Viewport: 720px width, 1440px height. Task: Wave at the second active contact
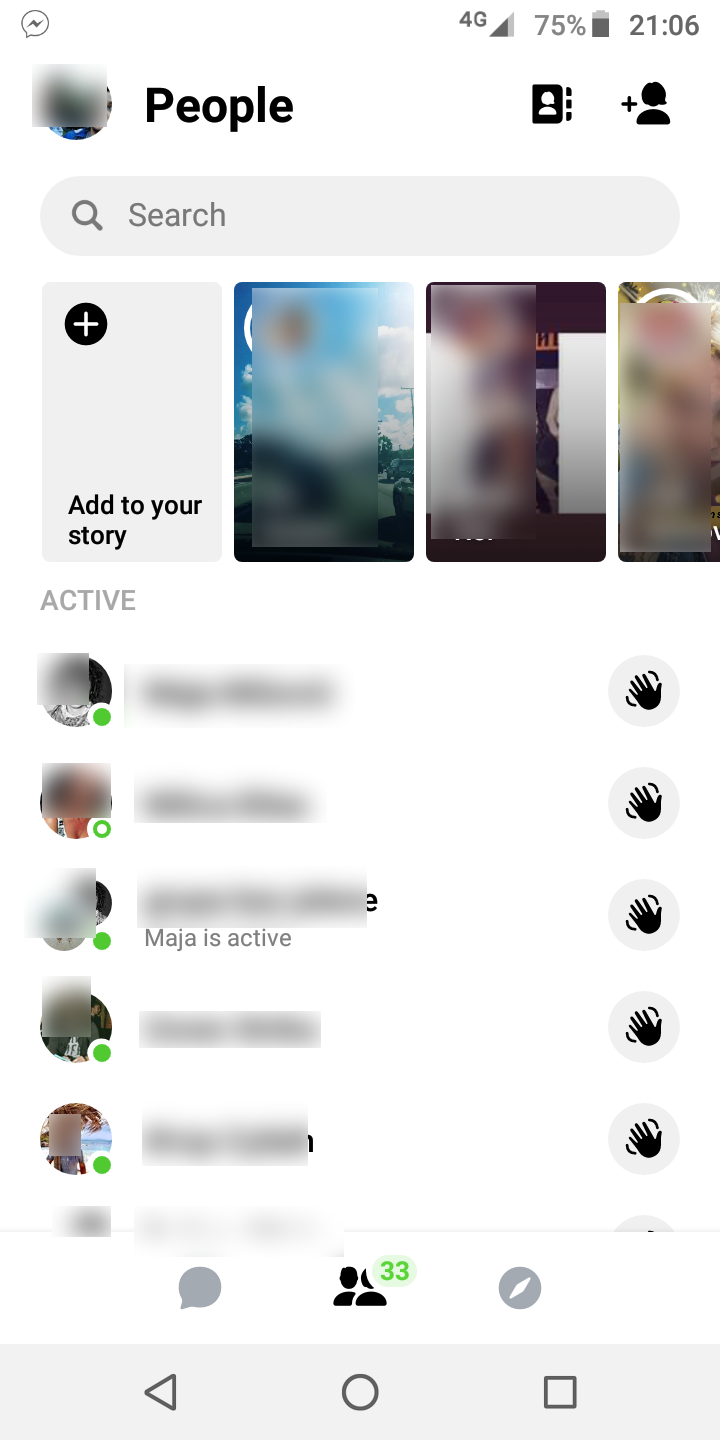coord(643,803)
